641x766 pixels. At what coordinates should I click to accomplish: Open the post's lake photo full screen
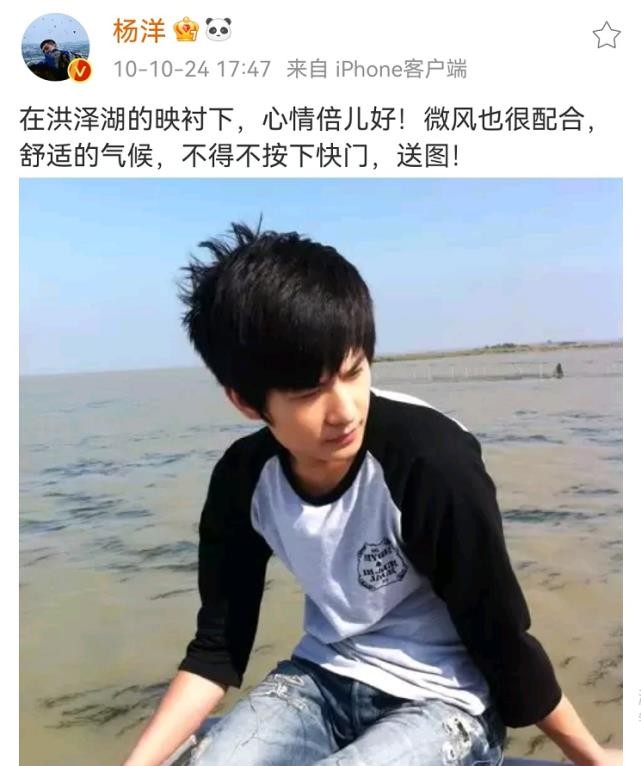(x=320, y=470)
